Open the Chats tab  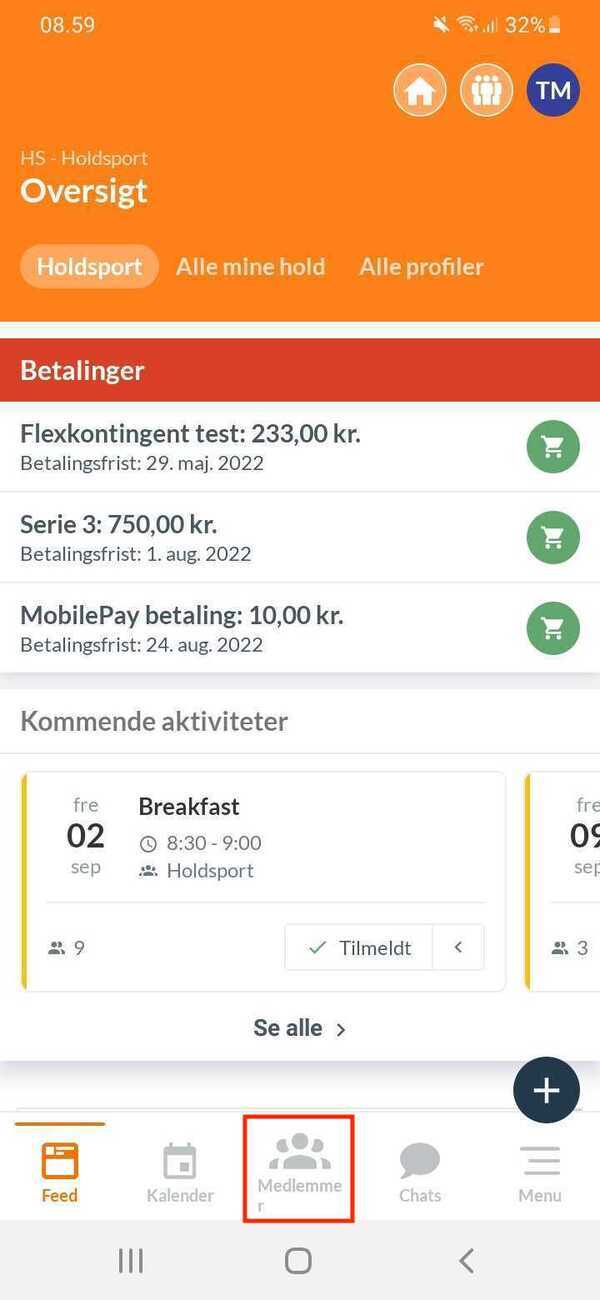pos(420,1172)
